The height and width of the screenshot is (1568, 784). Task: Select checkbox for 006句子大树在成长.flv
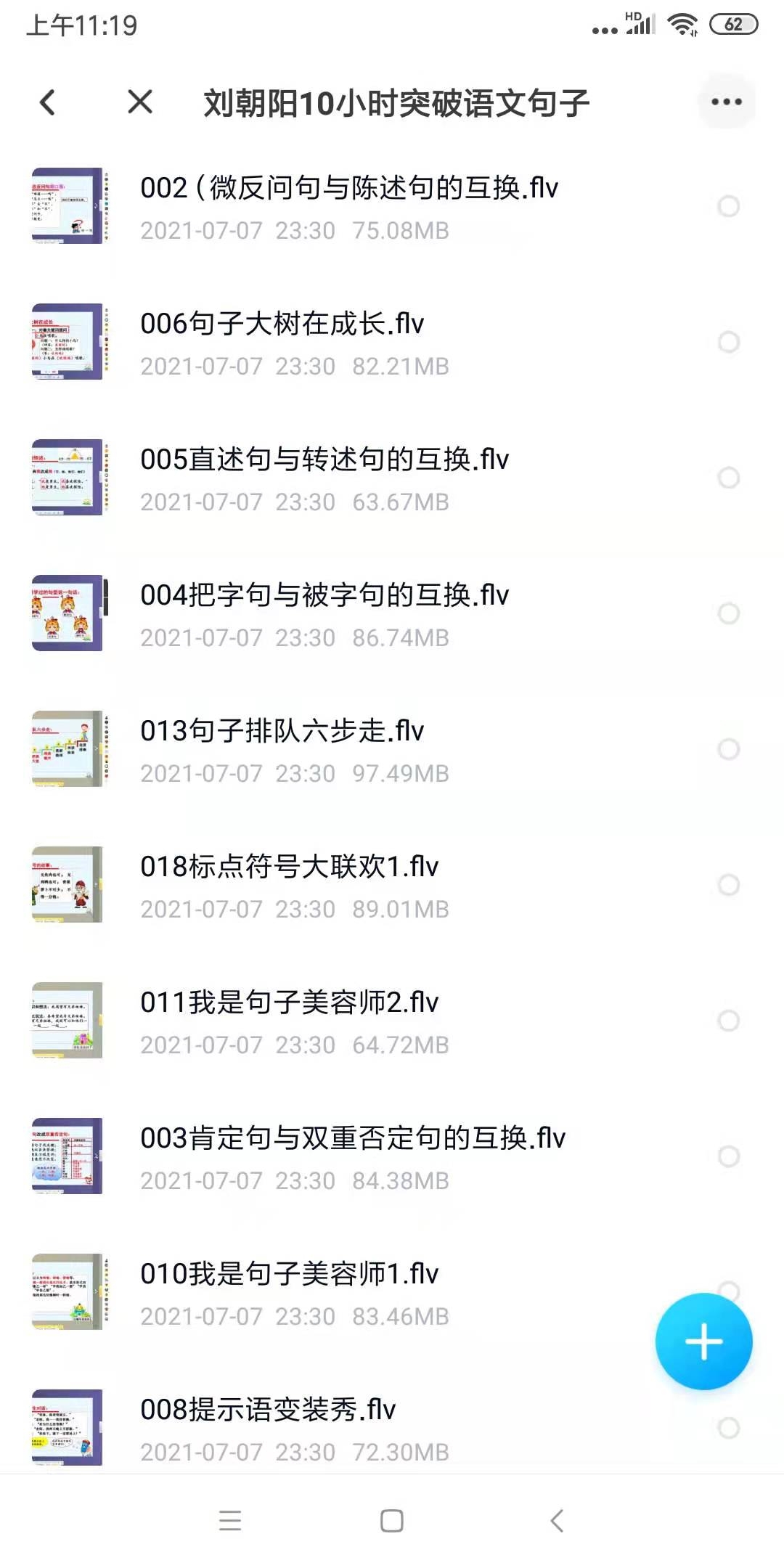(728, 342)
